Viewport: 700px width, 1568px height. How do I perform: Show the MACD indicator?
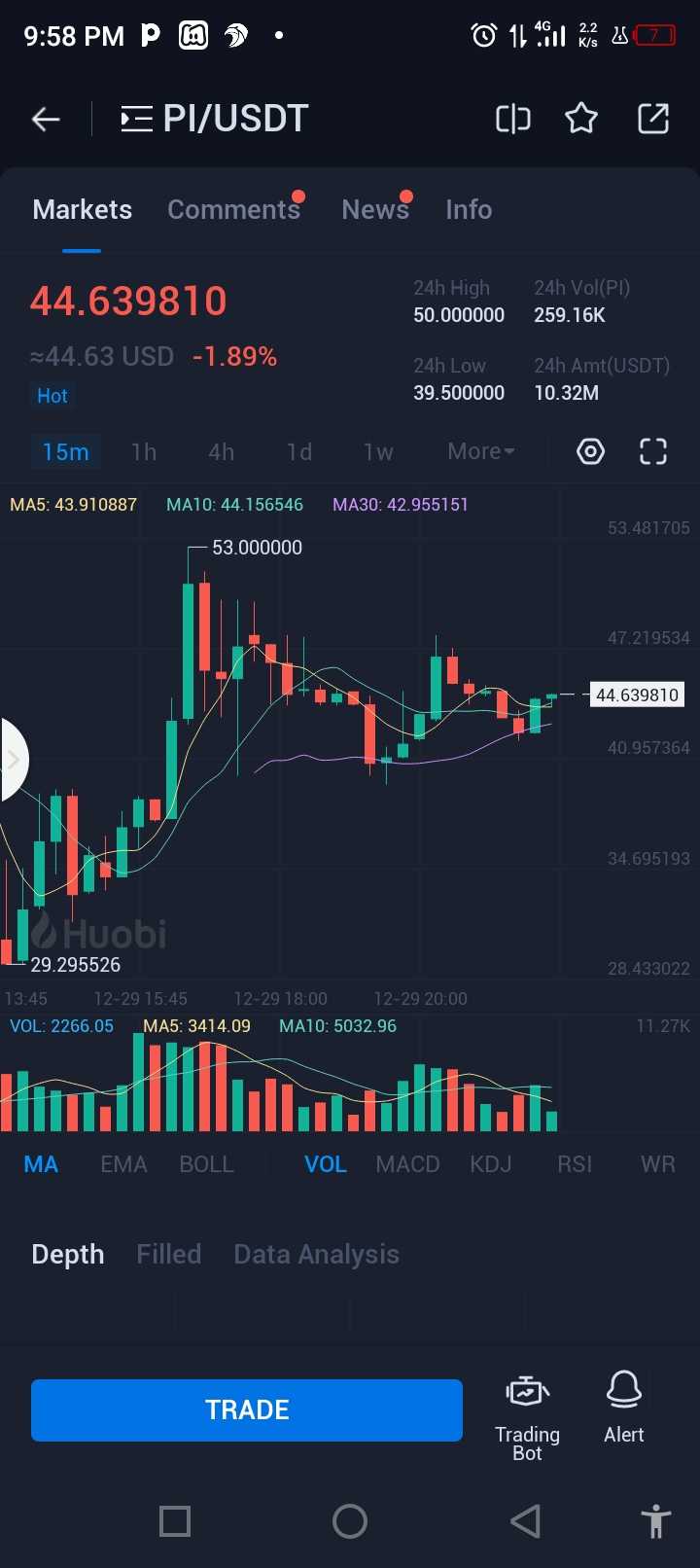pyautogui.click(x=407, y=1164)
